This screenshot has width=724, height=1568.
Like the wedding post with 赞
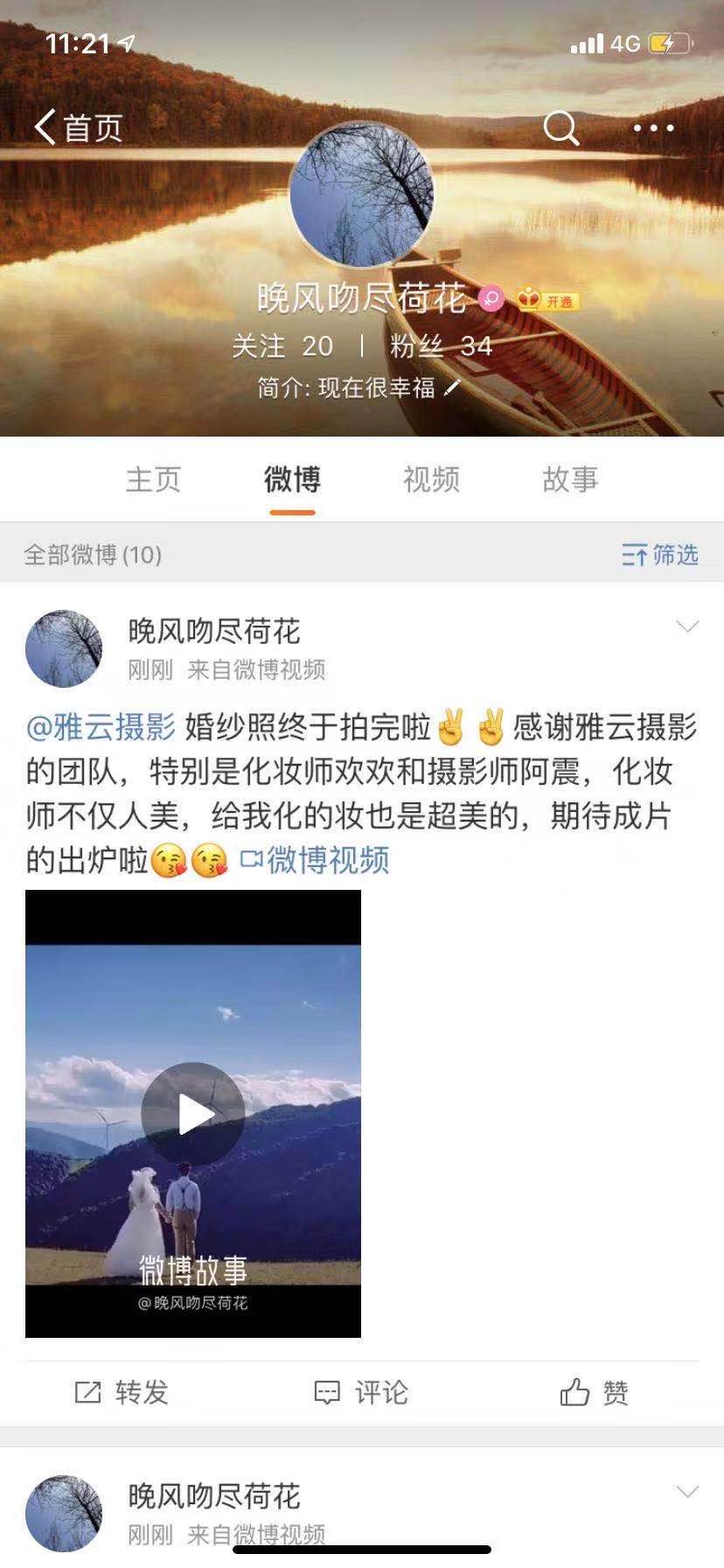(595, 1392)
